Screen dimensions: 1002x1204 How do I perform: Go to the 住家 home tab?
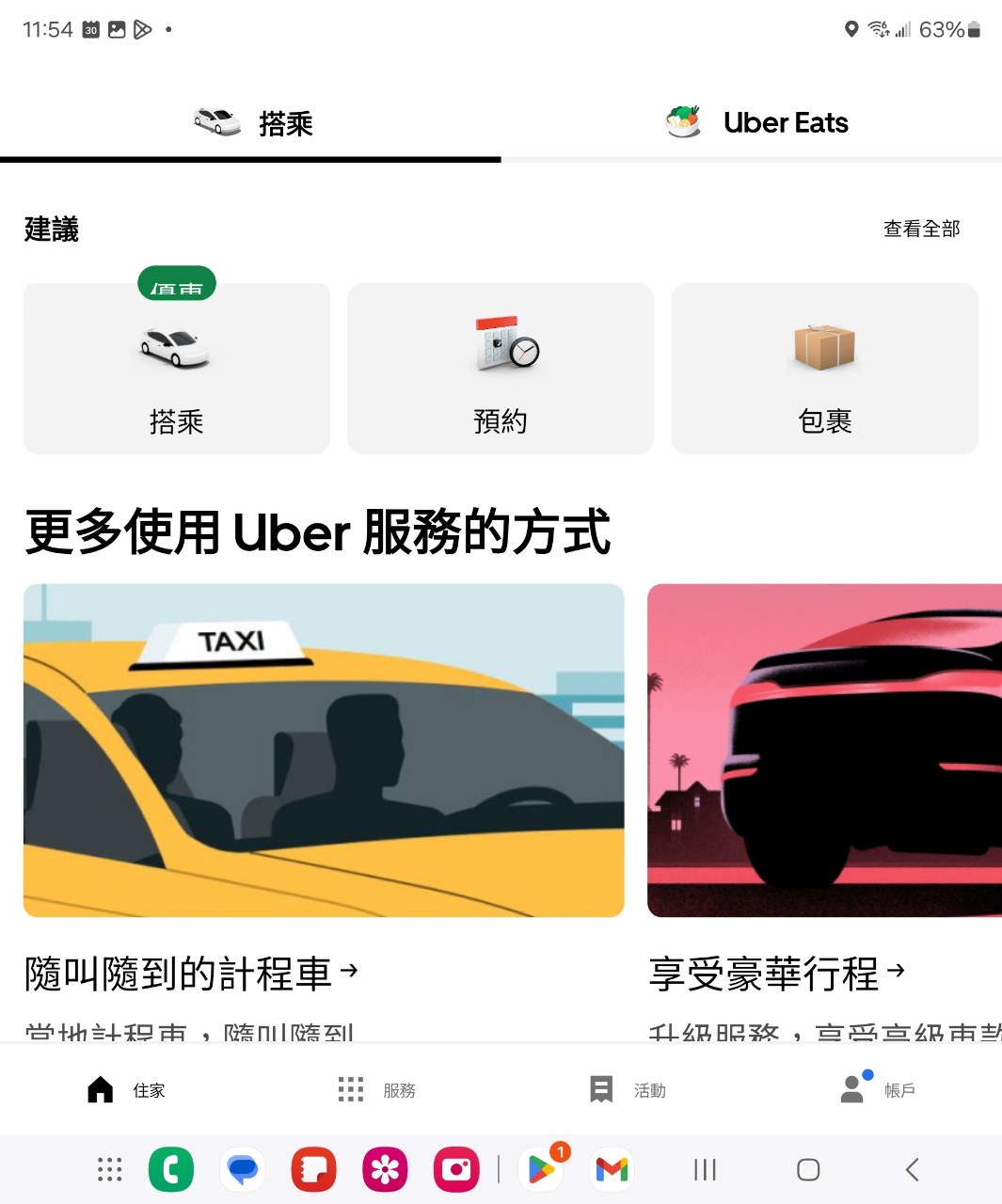[126, 1089]
